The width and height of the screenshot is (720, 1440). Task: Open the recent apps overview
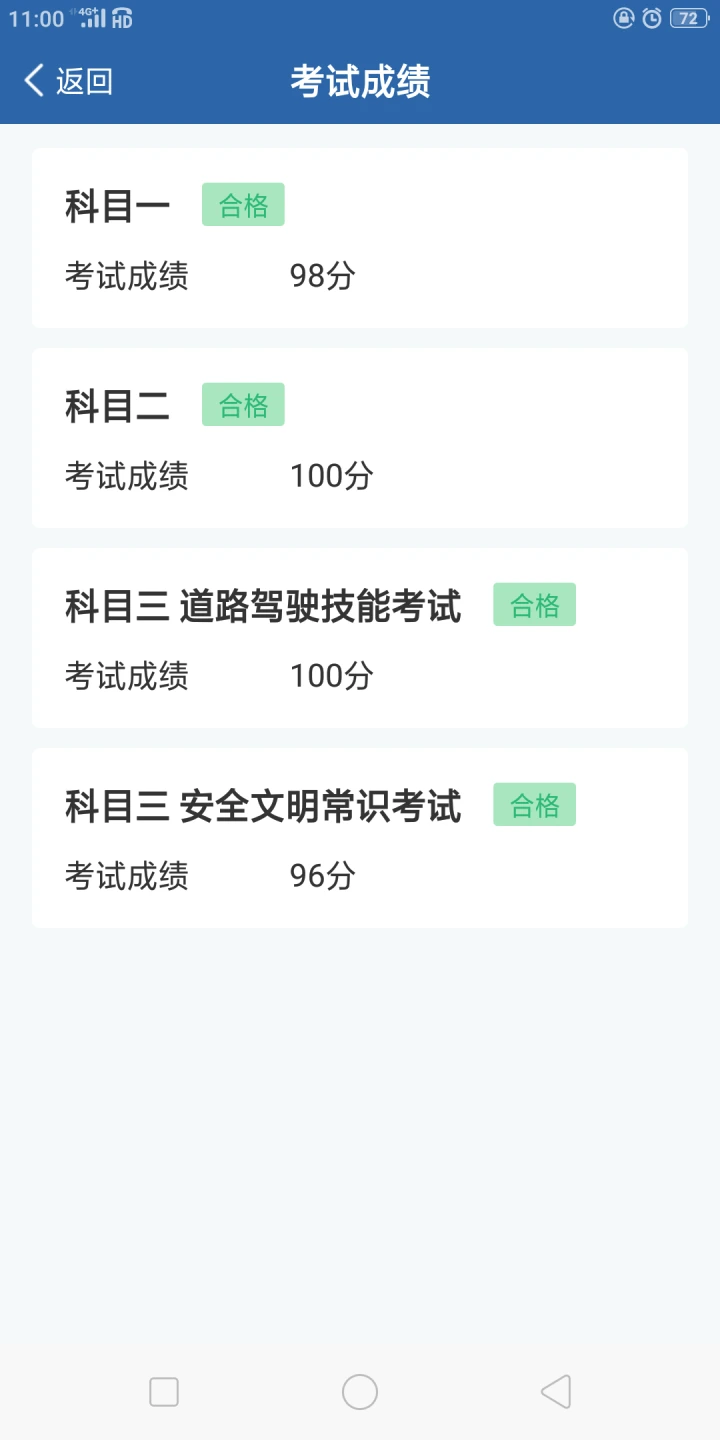tap(164, 1392)
